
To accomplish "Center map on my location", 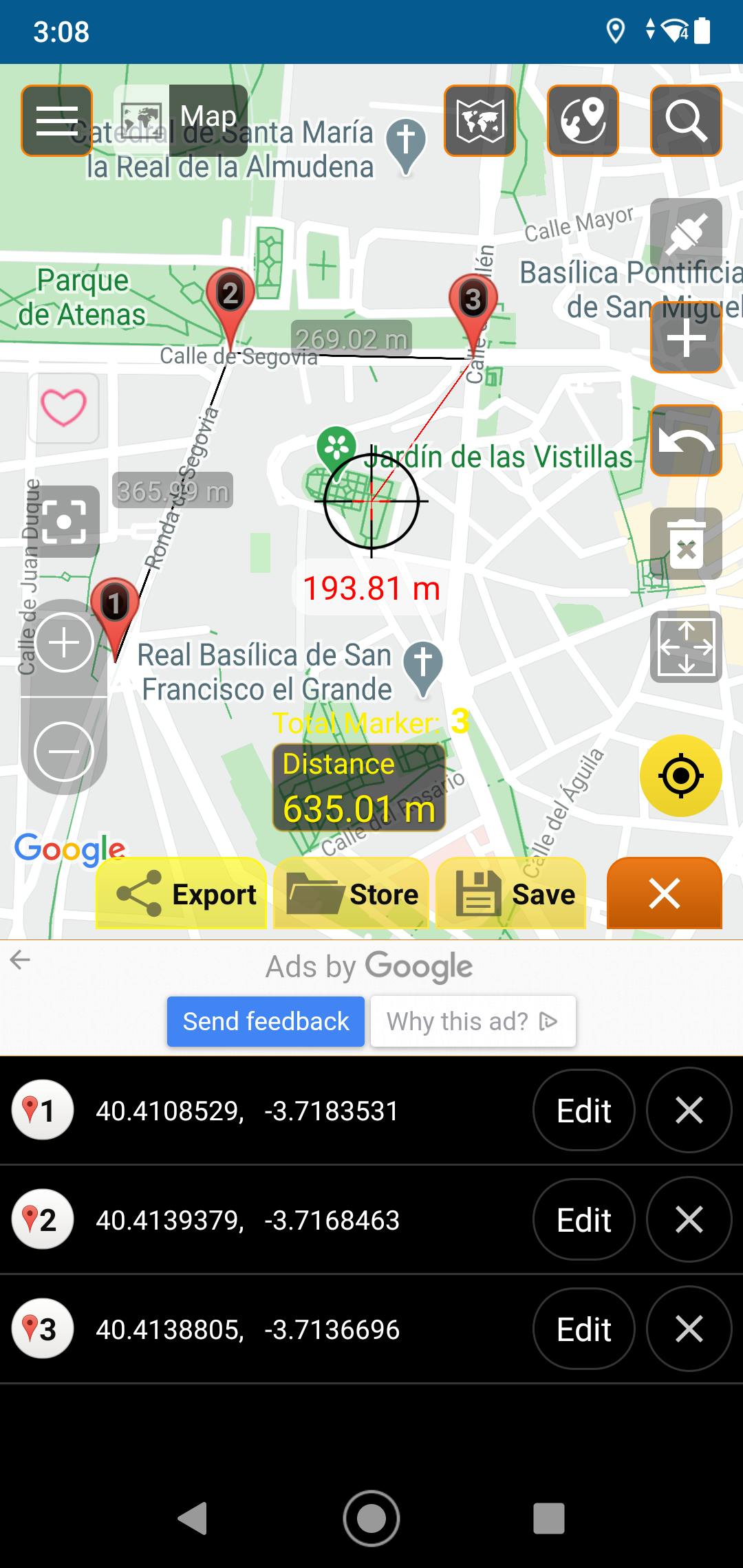I will [x=680, y=776].
